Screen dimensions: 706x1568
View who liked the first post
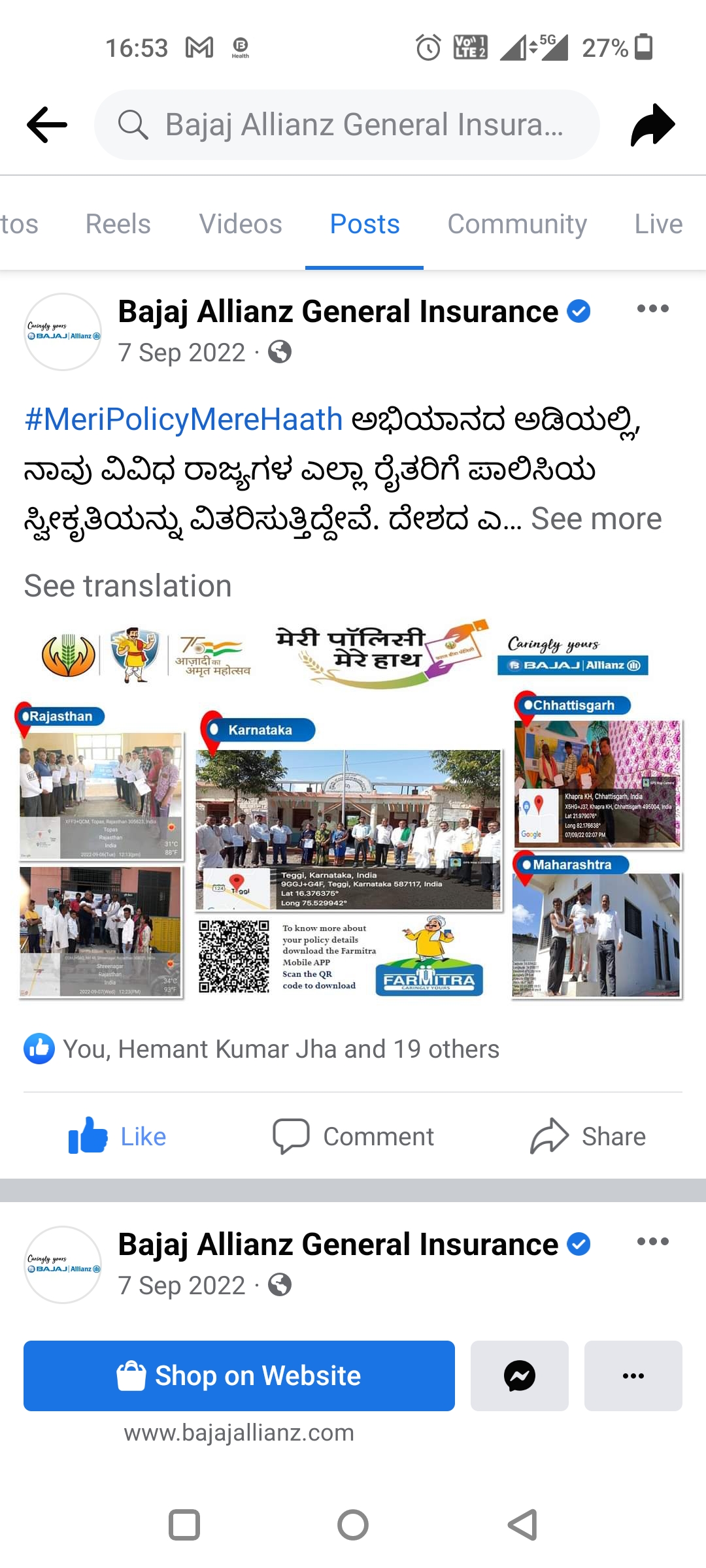tap(281, 1049)
